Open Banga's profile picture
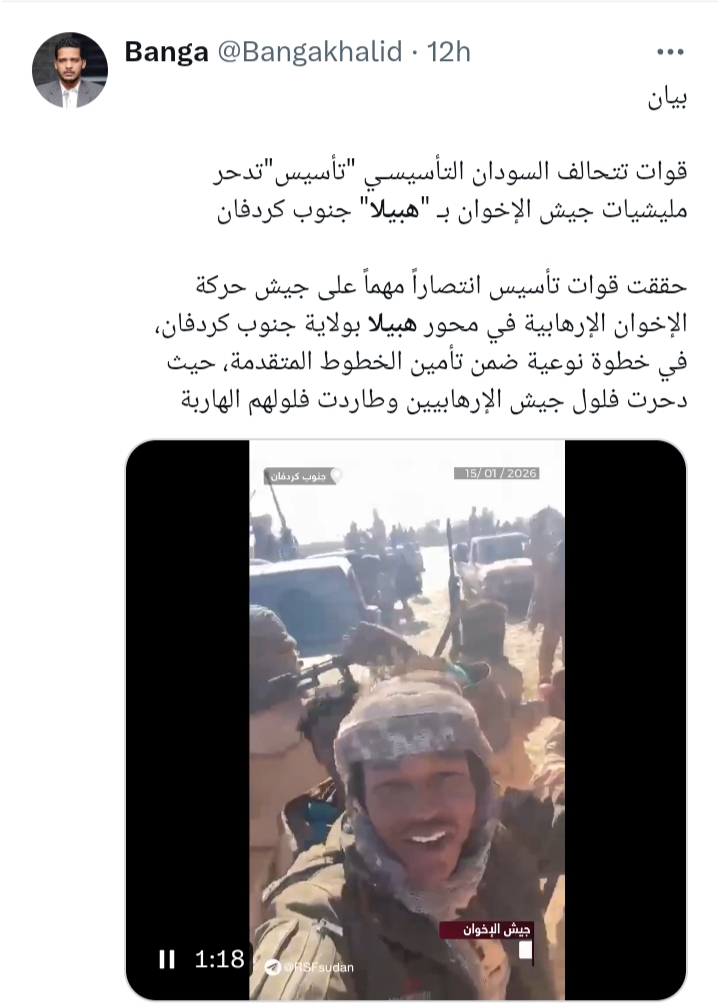 point(69,70)
